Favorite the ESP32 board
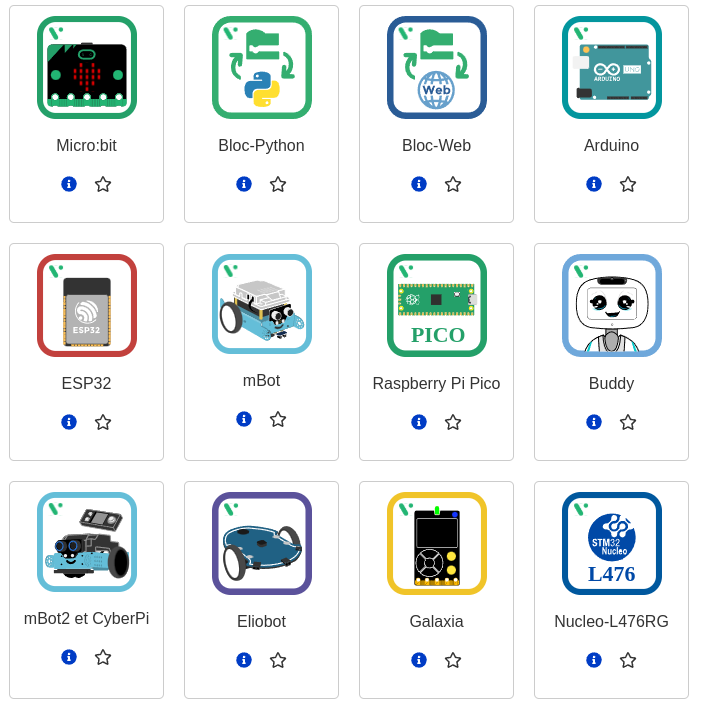Screen dimensions: 705x715 [103, 422]
